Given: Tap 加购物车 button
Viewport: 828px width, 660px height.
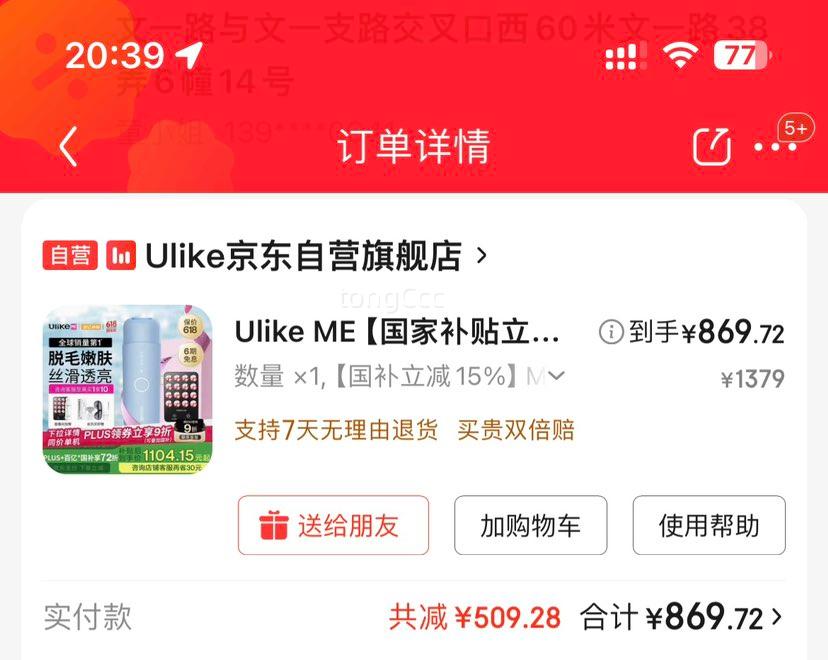Looking at the screenshot, I should [530, 525].
